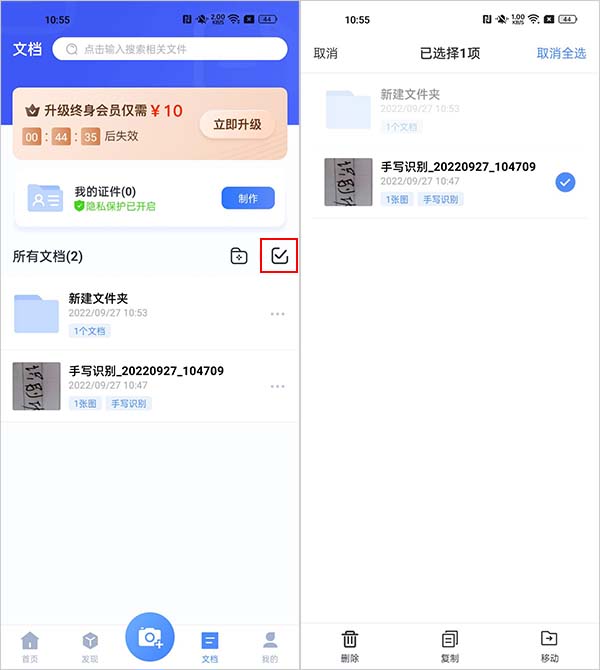Tap 制作 on the 我的证件 card

pyautogui.click(x=247, y=198)
